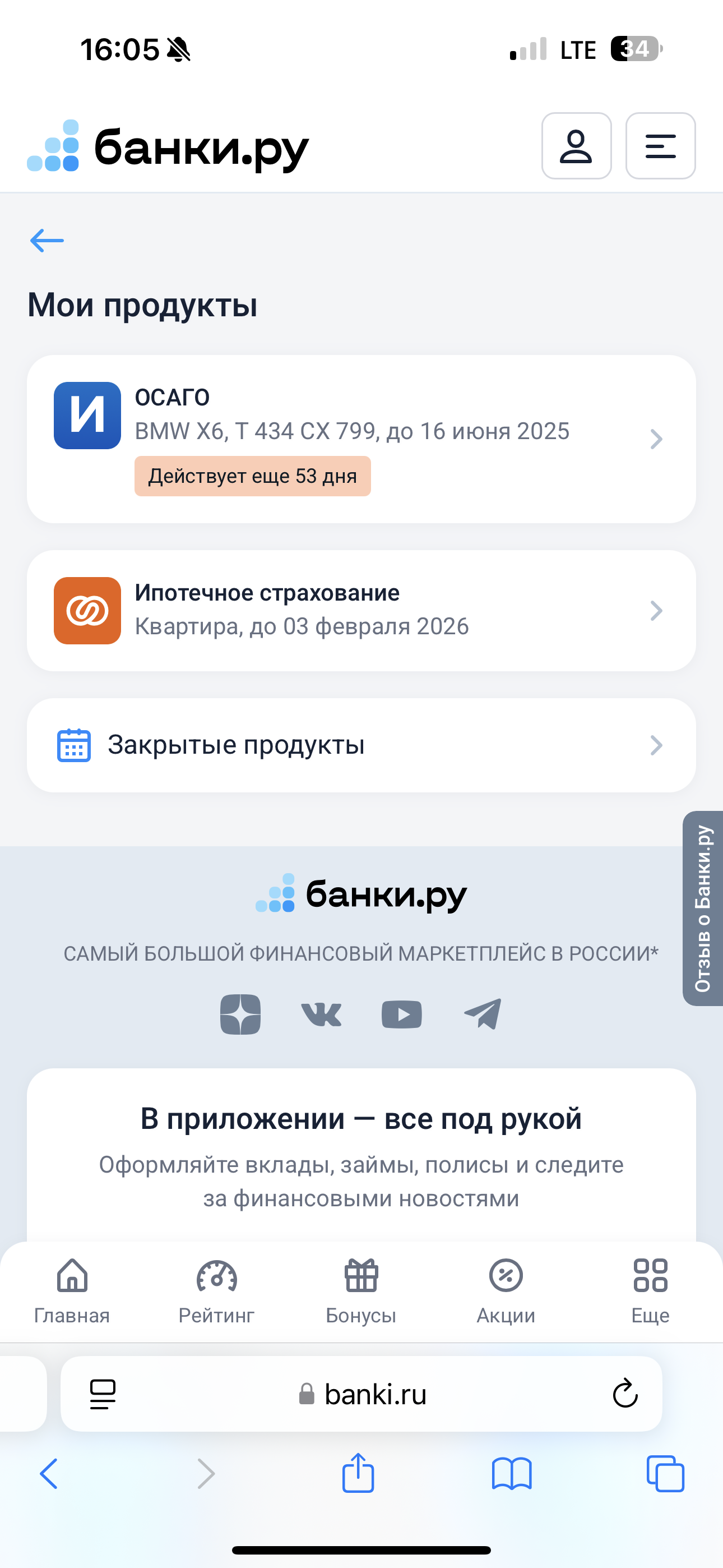Open the Отзыв о Банки.ру feedback tab
The image size is (723, 1568).
(703, 907)
